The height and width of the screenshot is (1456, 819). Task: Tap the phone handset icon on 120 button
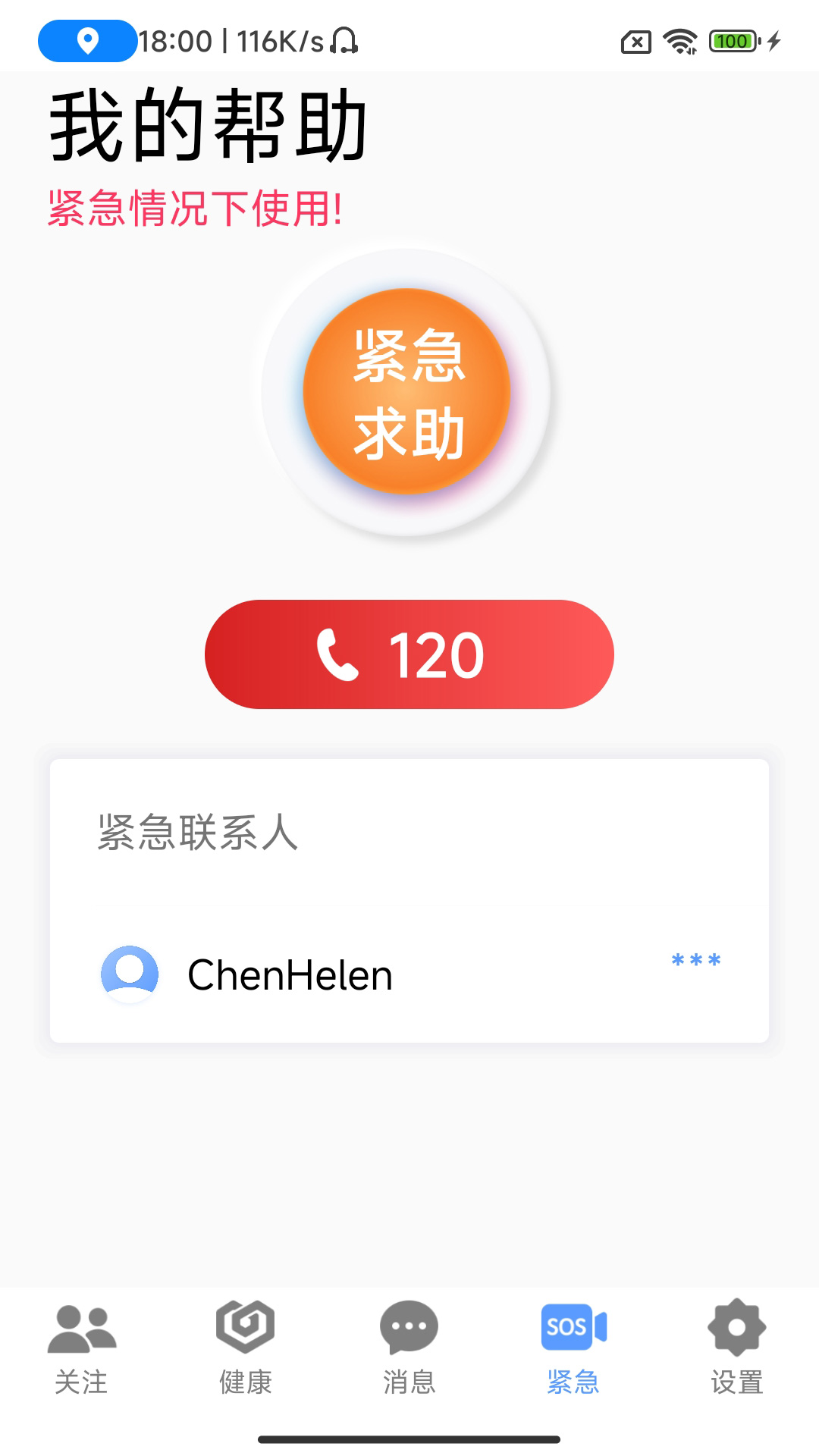339,655
